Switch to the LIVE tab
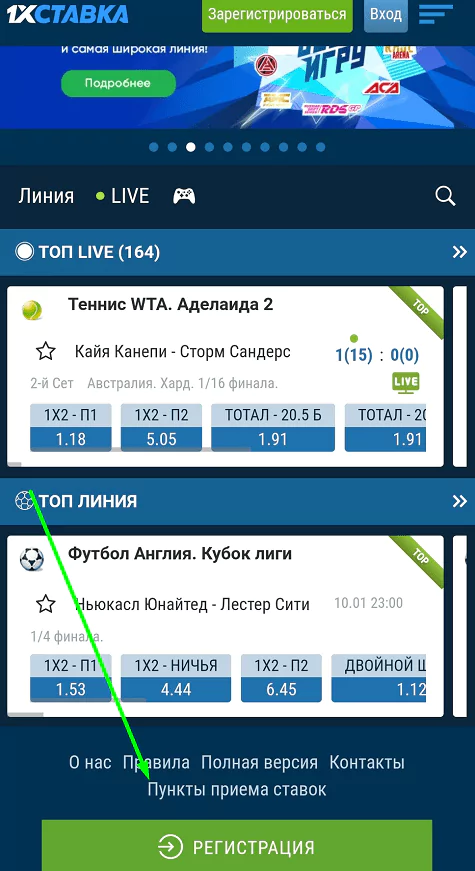This screenshot has width=475, height=871. click(123, 196)
